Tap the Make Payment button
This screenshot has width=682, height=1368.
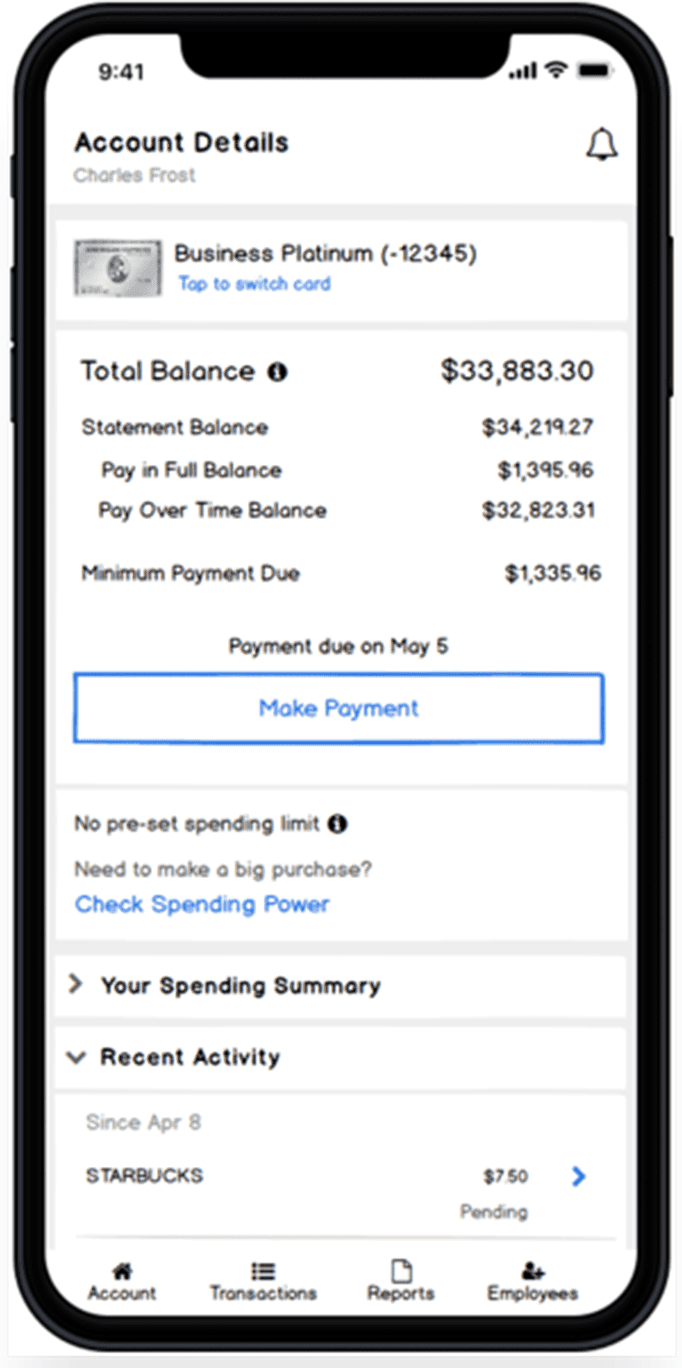(338, 708)
